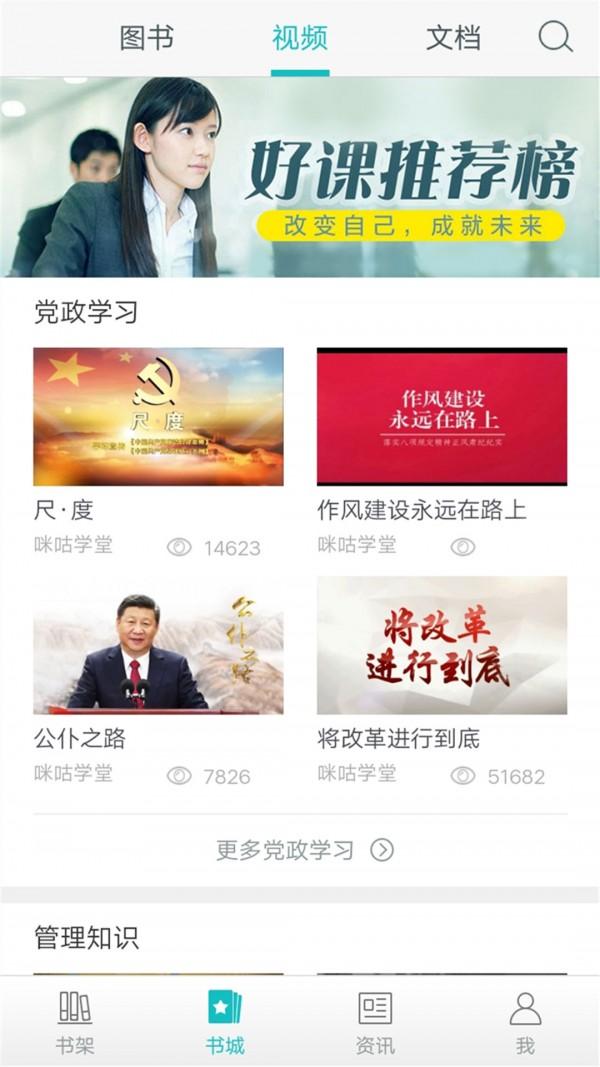Open the 好课推荐榜 banner
The image size is (600, 1067).
tap(300, 177)
